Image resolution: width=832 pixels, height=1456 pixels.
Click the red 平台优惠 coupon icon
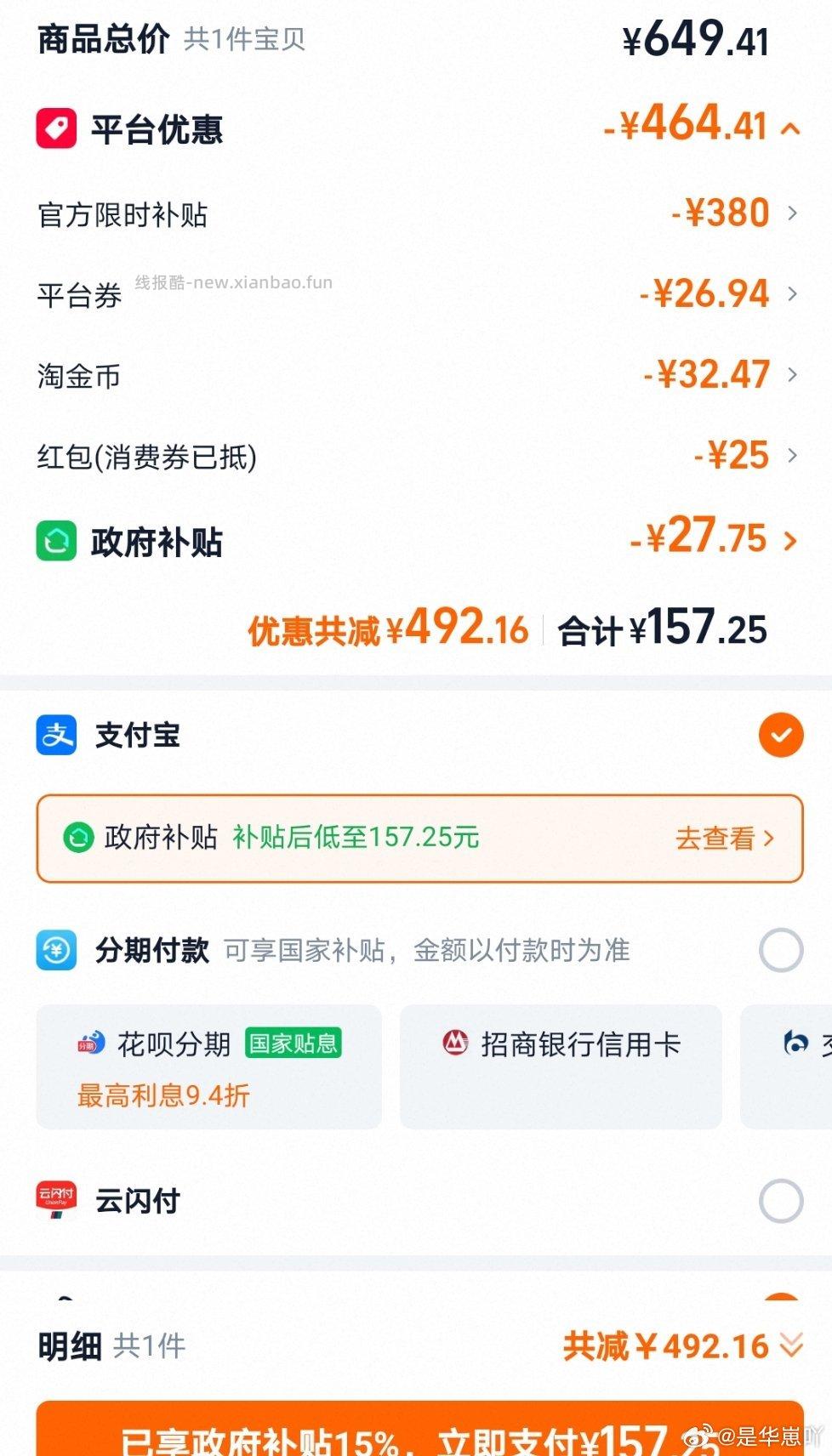point(54,129)
